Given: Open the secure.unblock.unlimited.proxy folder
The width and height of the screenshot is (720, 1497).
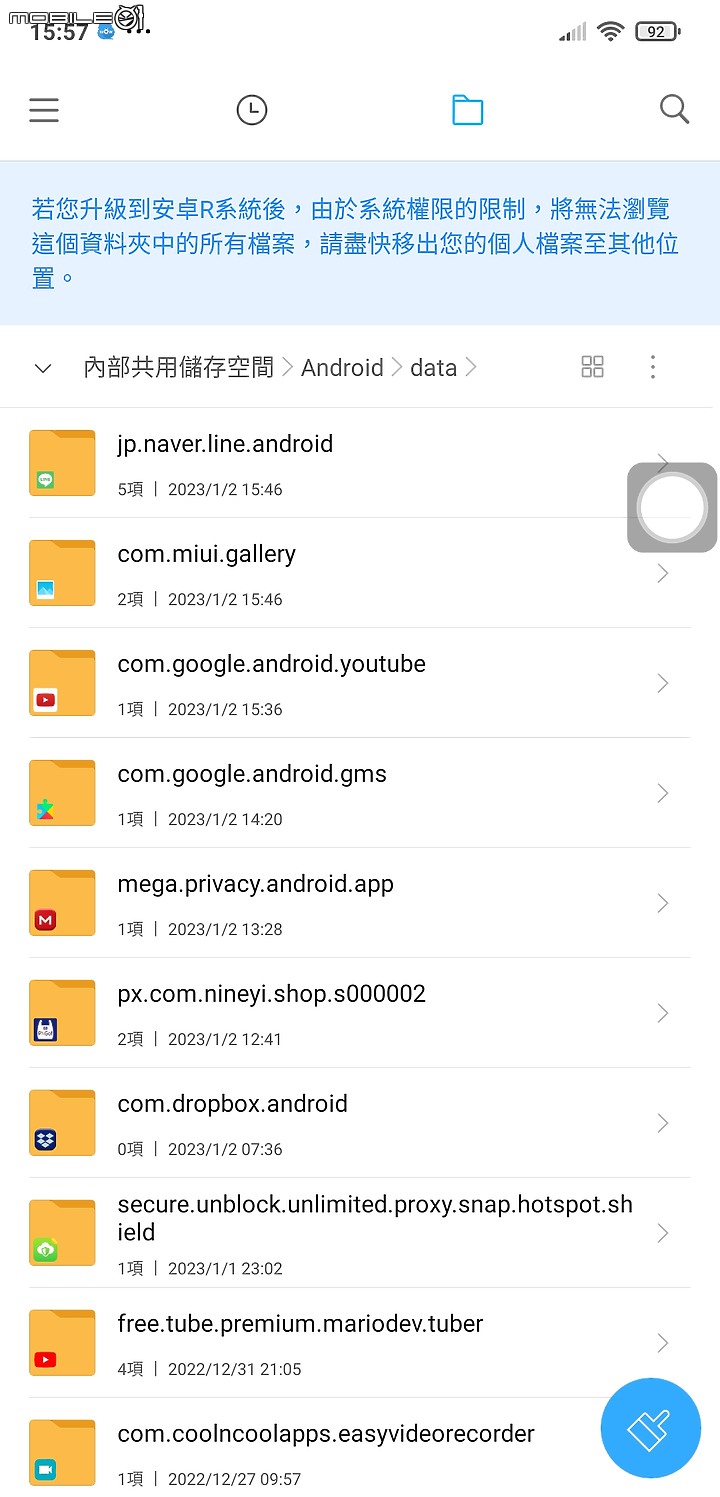Looking at the screenshot, I should pos(360,1233).
